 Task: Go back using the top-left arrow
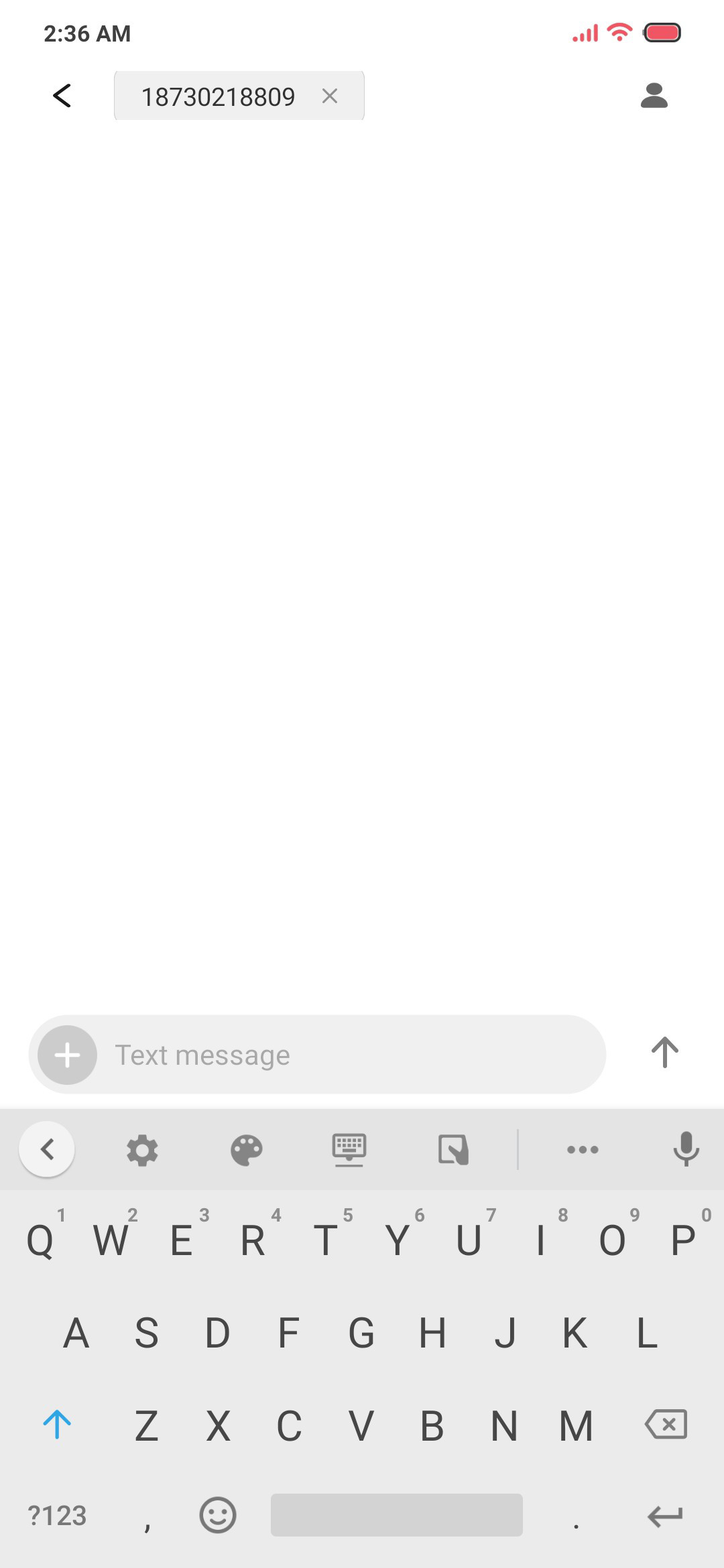tap(62, 96)
